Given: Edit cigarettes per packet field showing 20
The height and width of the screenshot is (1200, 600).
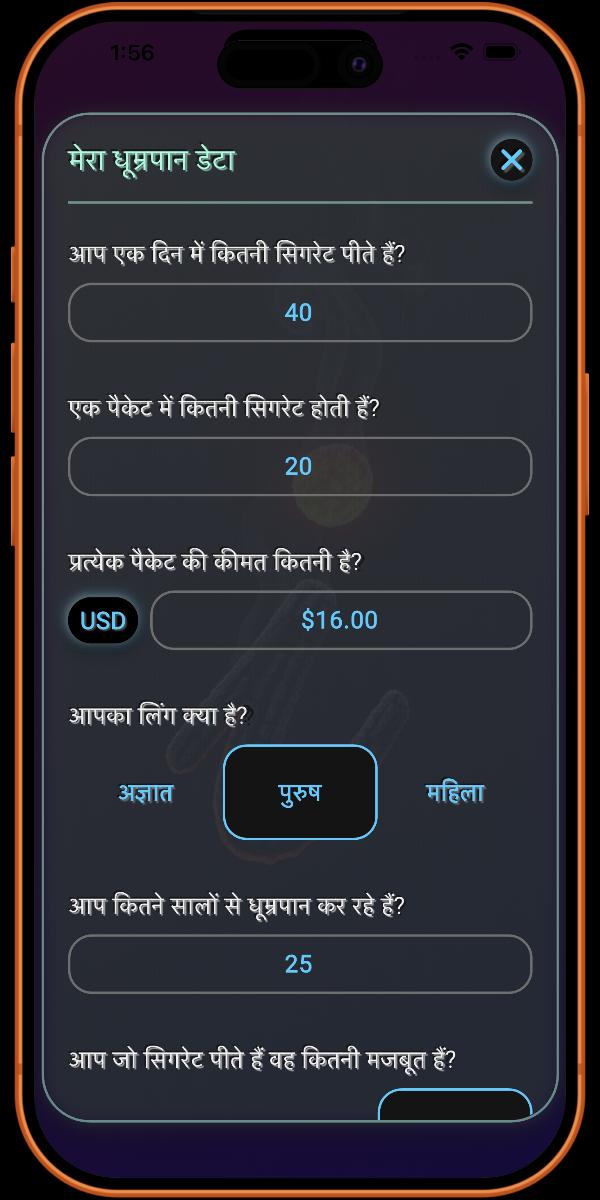Looking at the screenshot, I should pyautogui.click(x=299, y=466).
